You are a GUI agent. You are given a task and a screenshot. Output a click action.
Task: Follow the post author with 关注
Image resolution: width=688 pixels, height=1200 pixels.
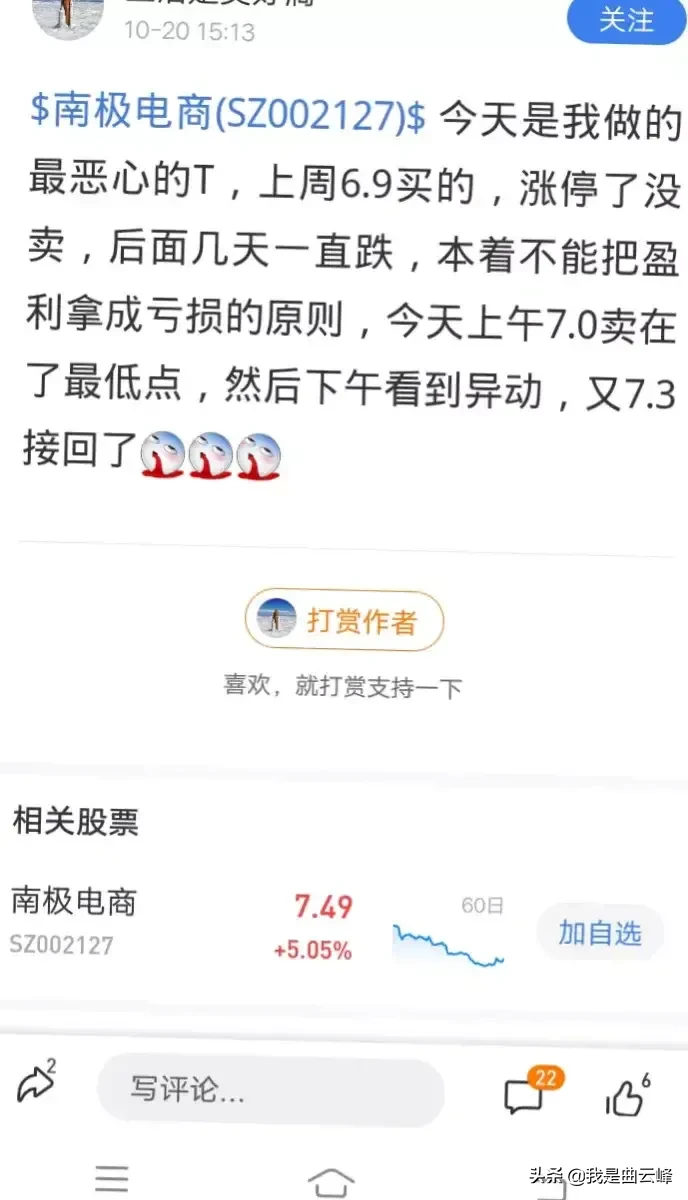pos(626,20)
